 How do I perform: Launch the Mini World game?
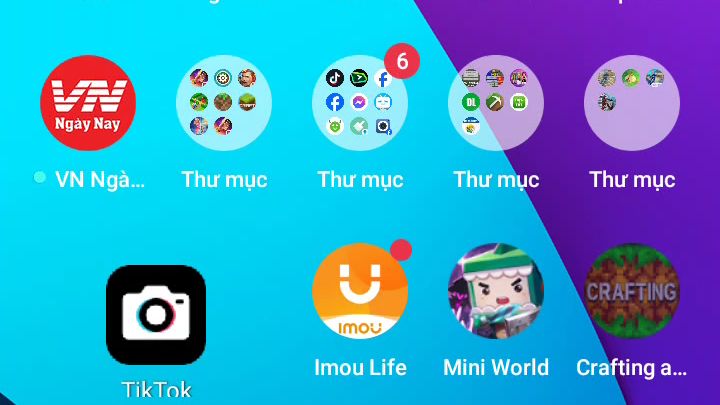tap(496, 292)
